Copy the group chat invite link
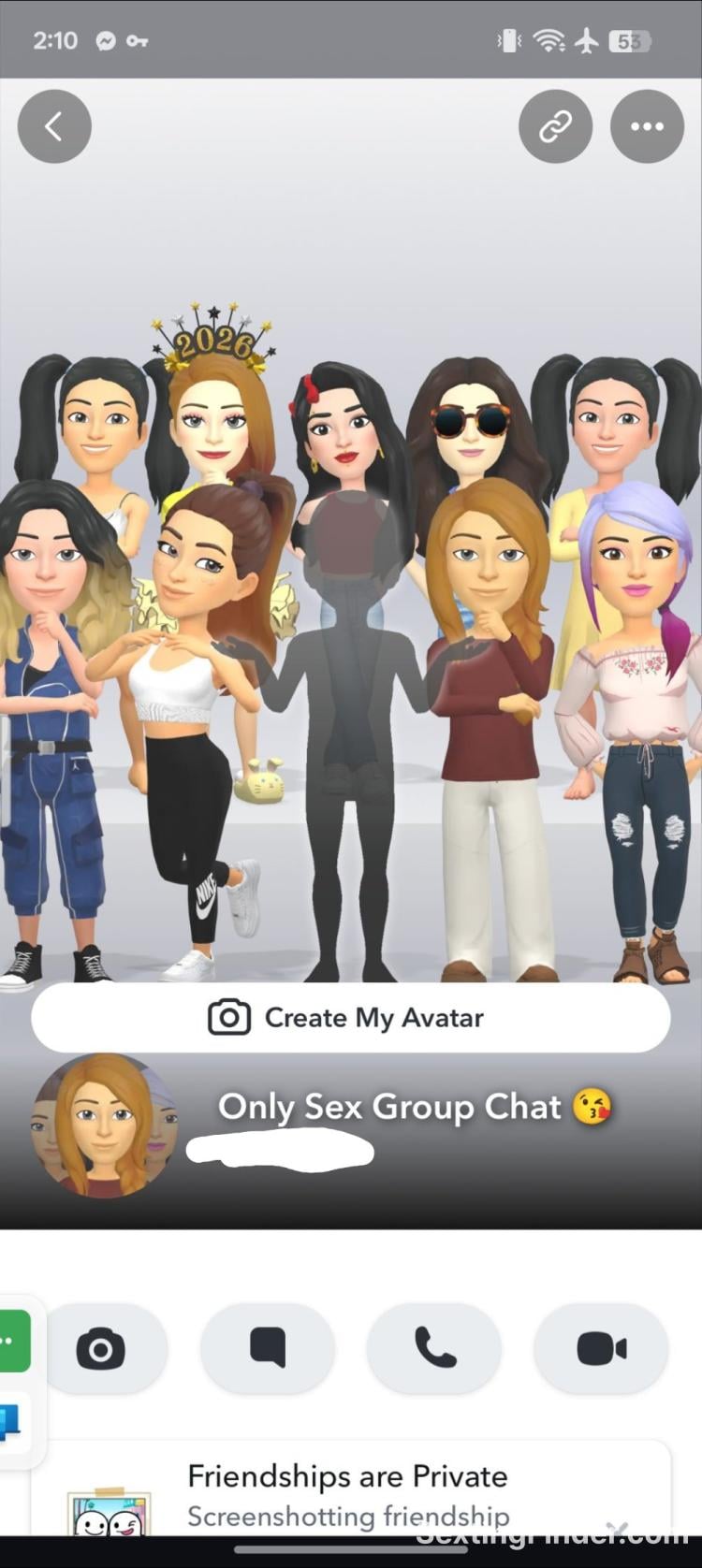 555,126
